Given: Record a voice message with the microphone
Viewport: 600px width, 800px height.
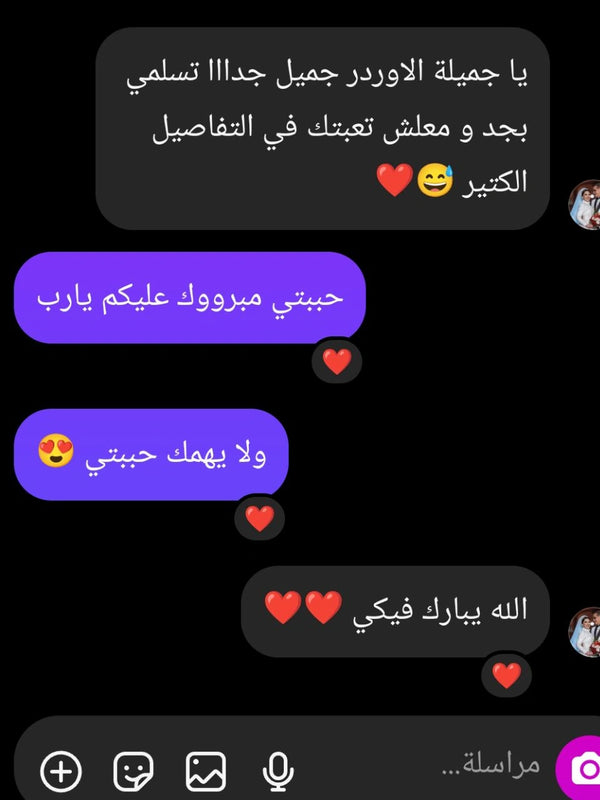Looking at the screenshot, I should tap(278, 770).
